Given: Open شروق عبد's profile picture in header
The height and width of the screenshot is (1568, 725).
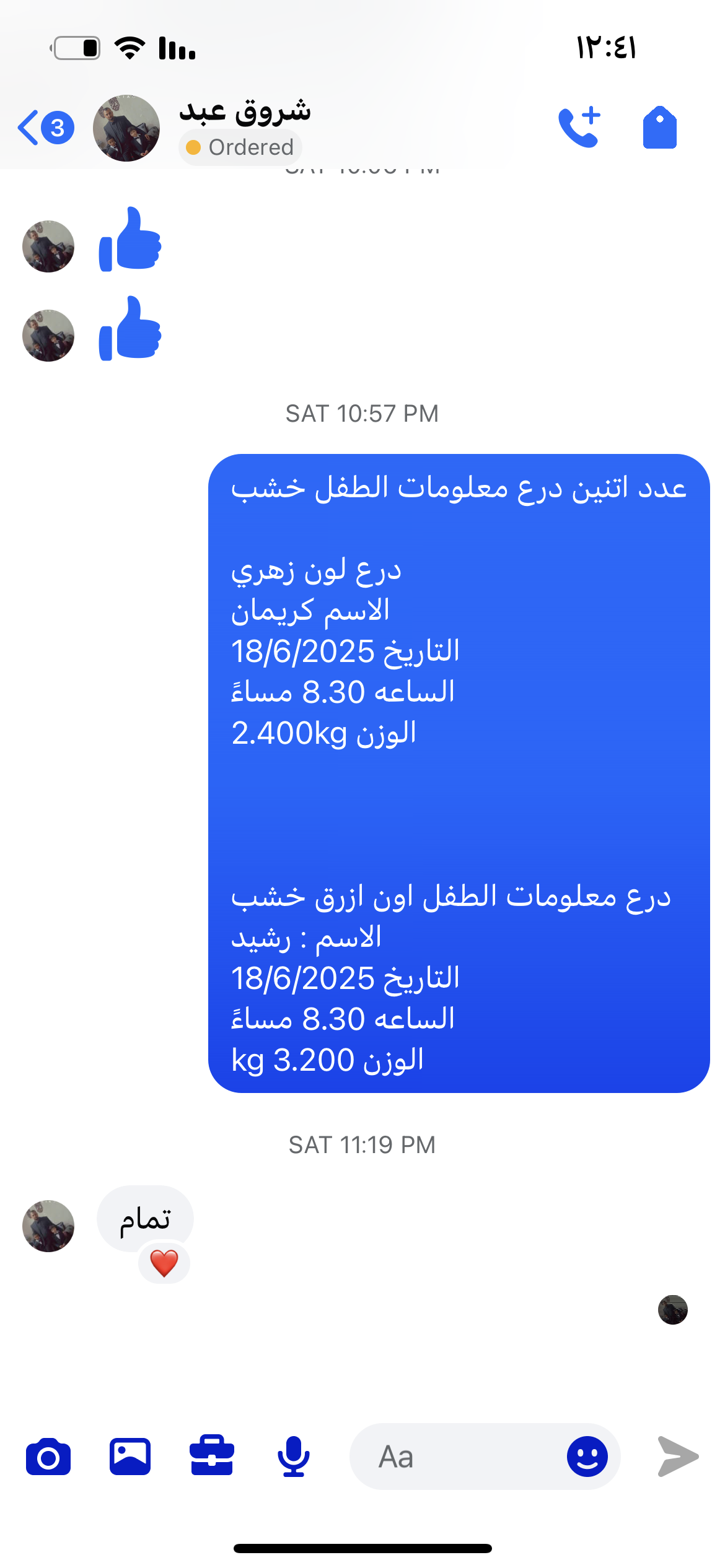Looking at the screenshot, I should pos(126,128).
